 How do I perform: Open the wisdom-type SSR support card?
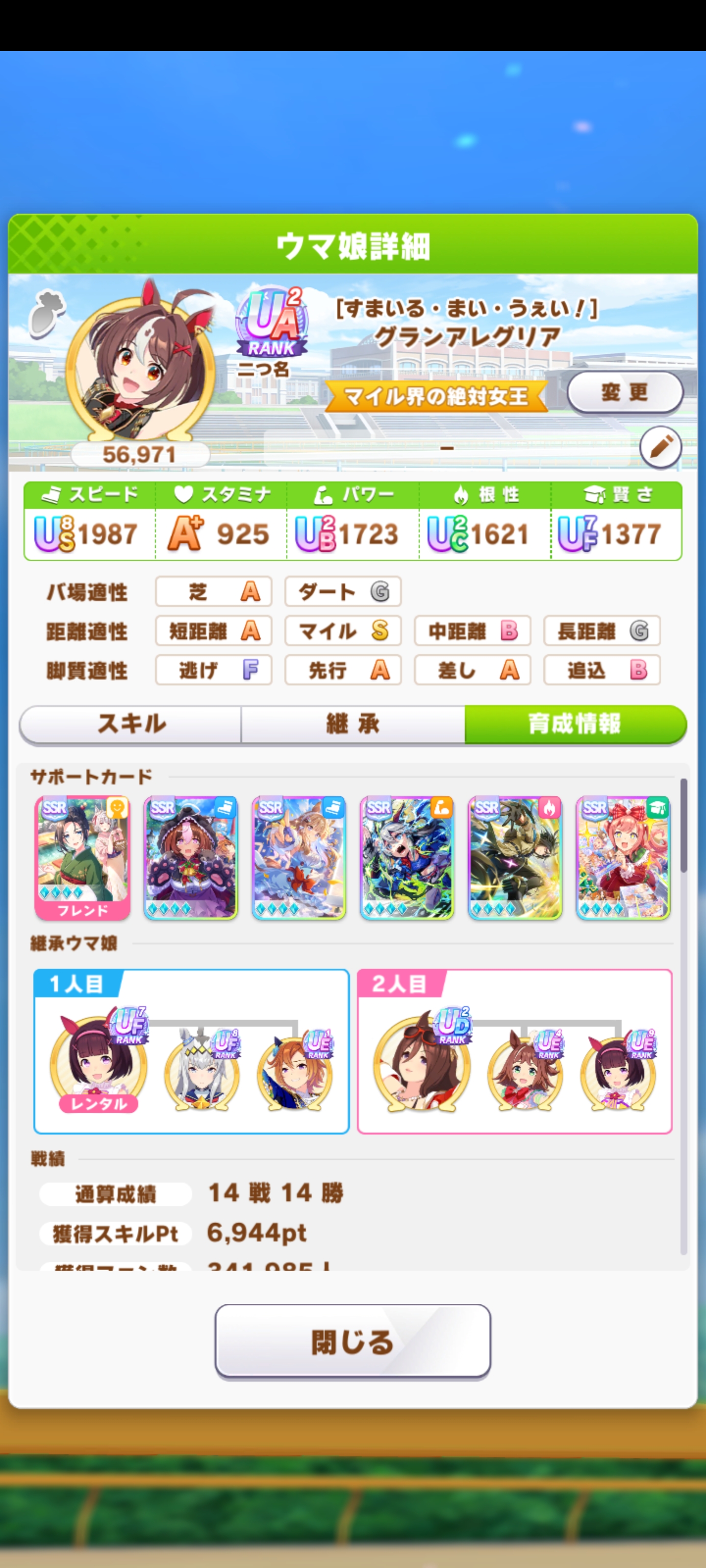tap(623, 857)
